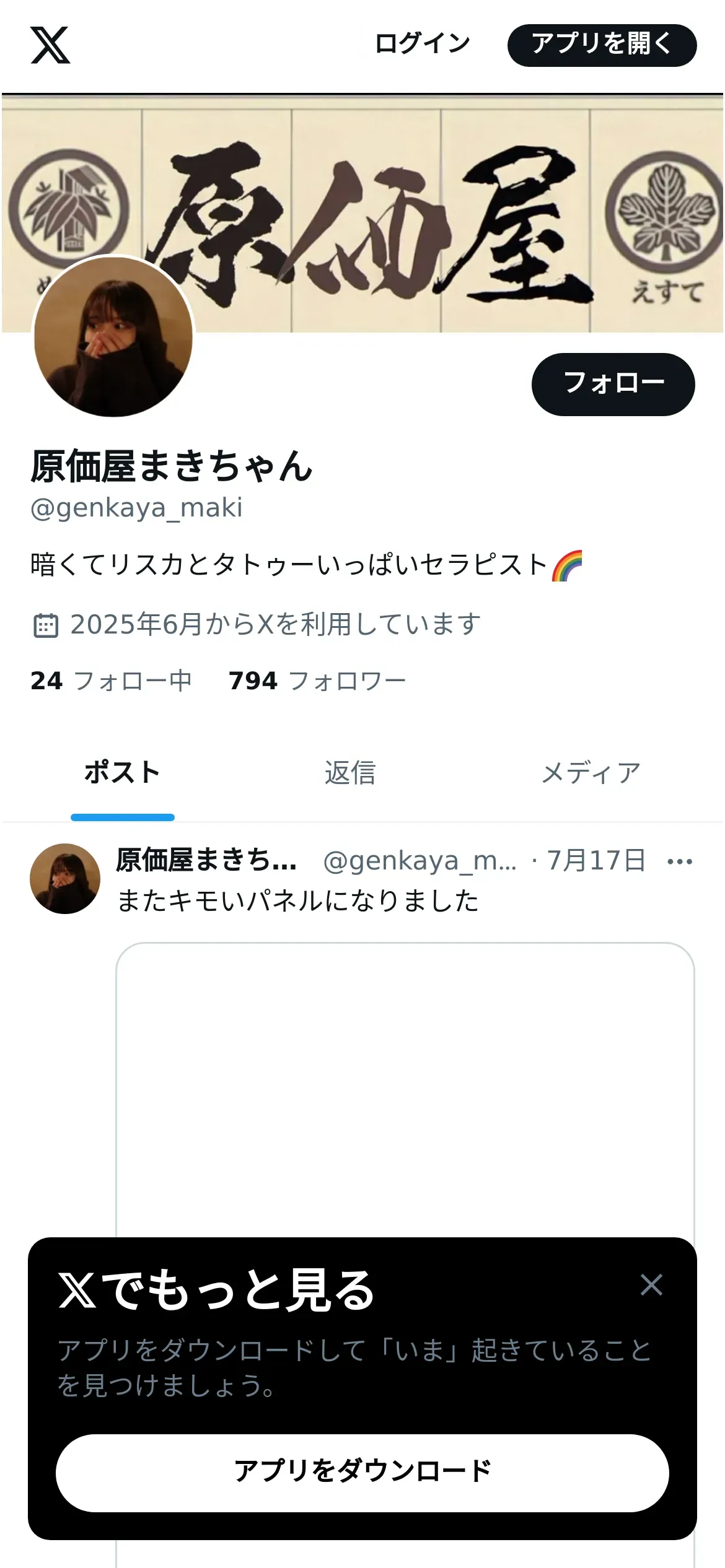Open the app via アプリを開く button
The width and height of the screenshot is (725, 1568).
pyautogui.click(x=602, y=45)
